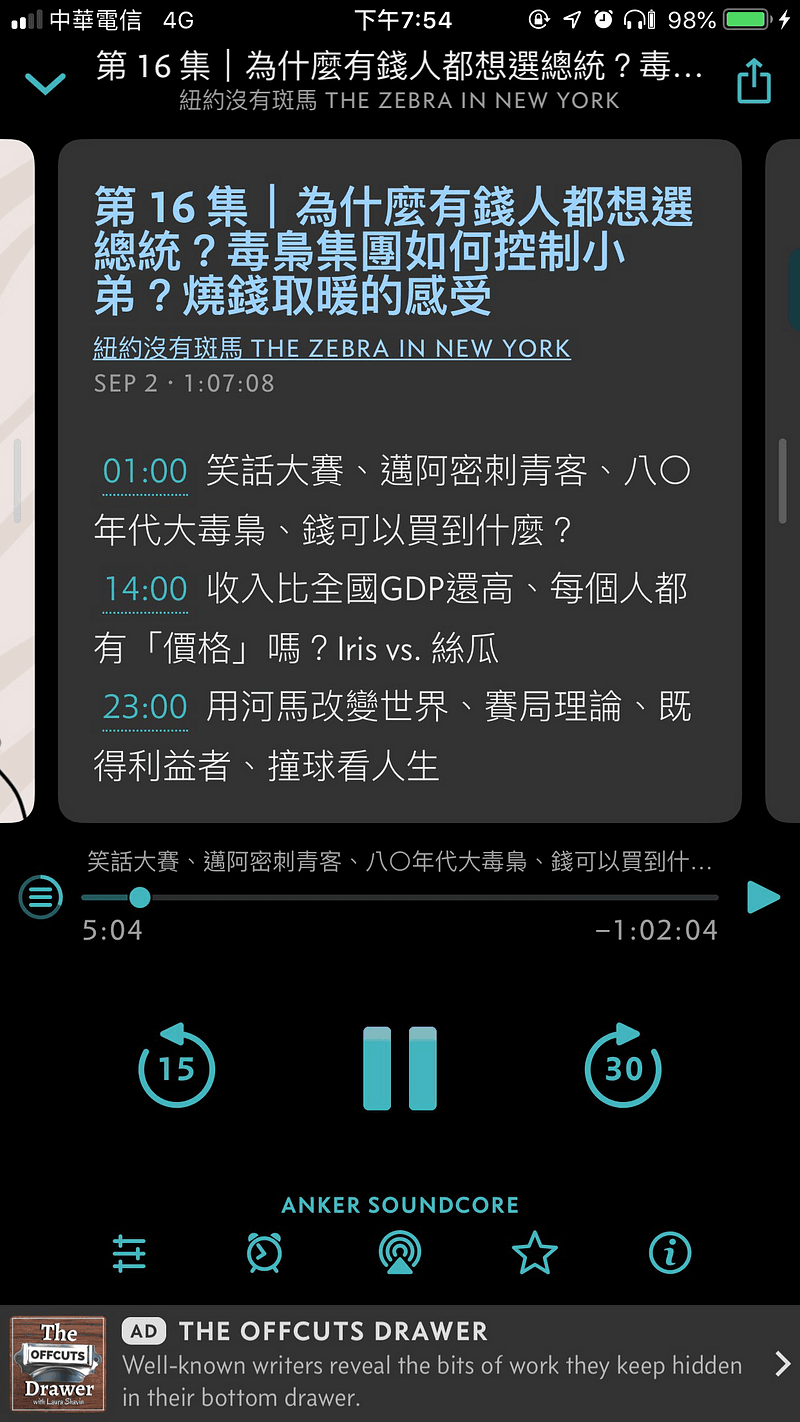Open the episode info
The height and width of the screenshot is (1422, 800).
point(669,1252)
